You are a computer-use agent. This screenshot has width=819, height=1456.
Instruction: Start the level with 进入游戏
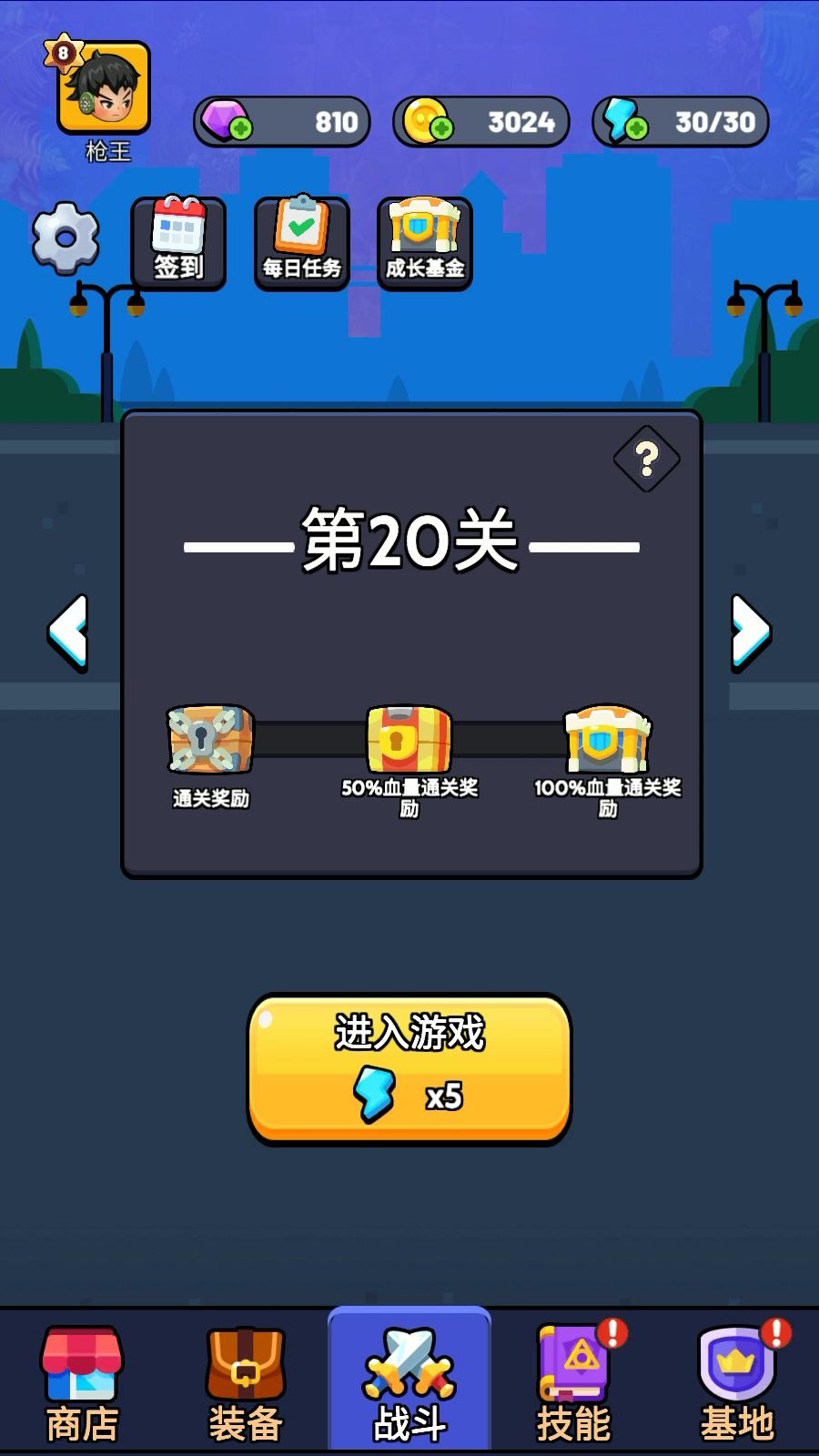409,1067
